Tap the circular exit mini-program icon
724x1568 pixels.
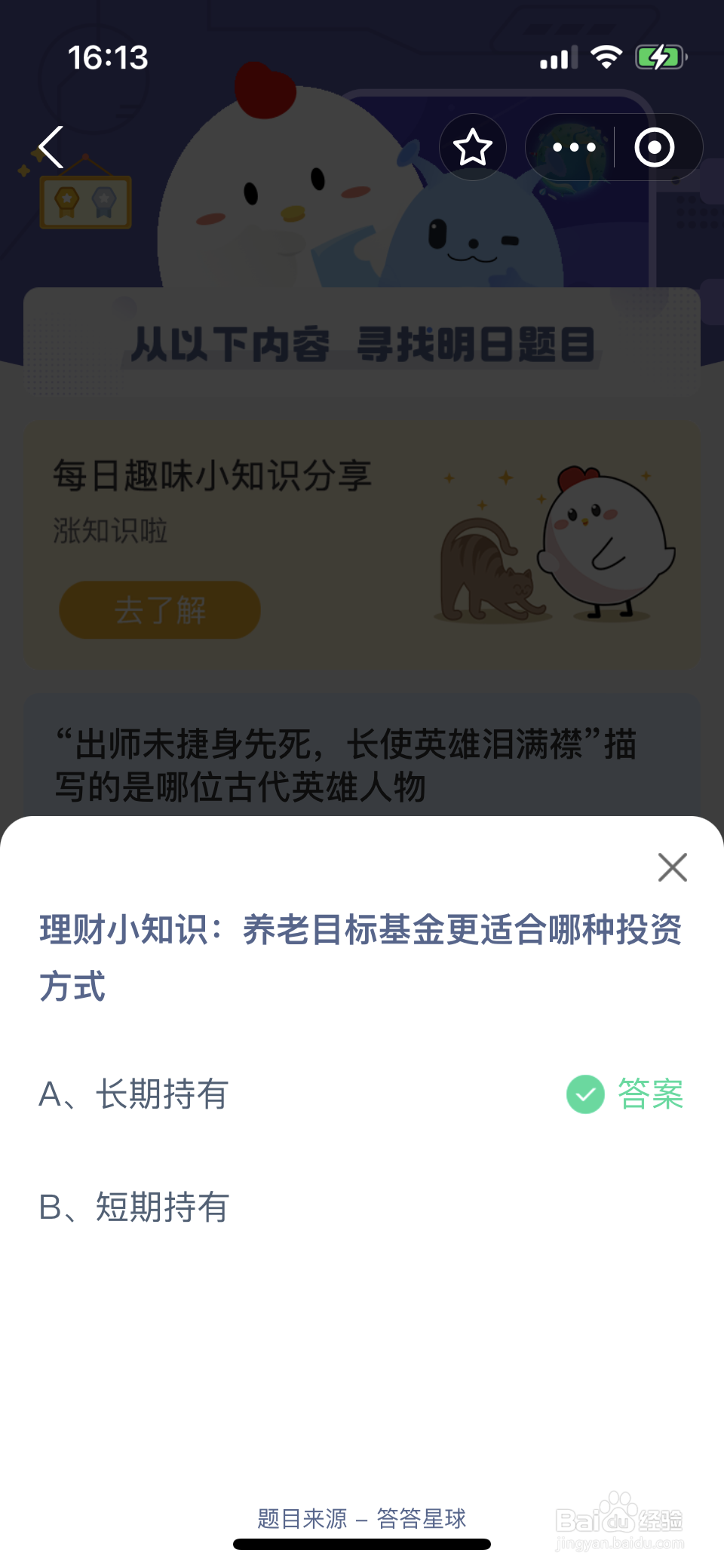tap(655, 147)
